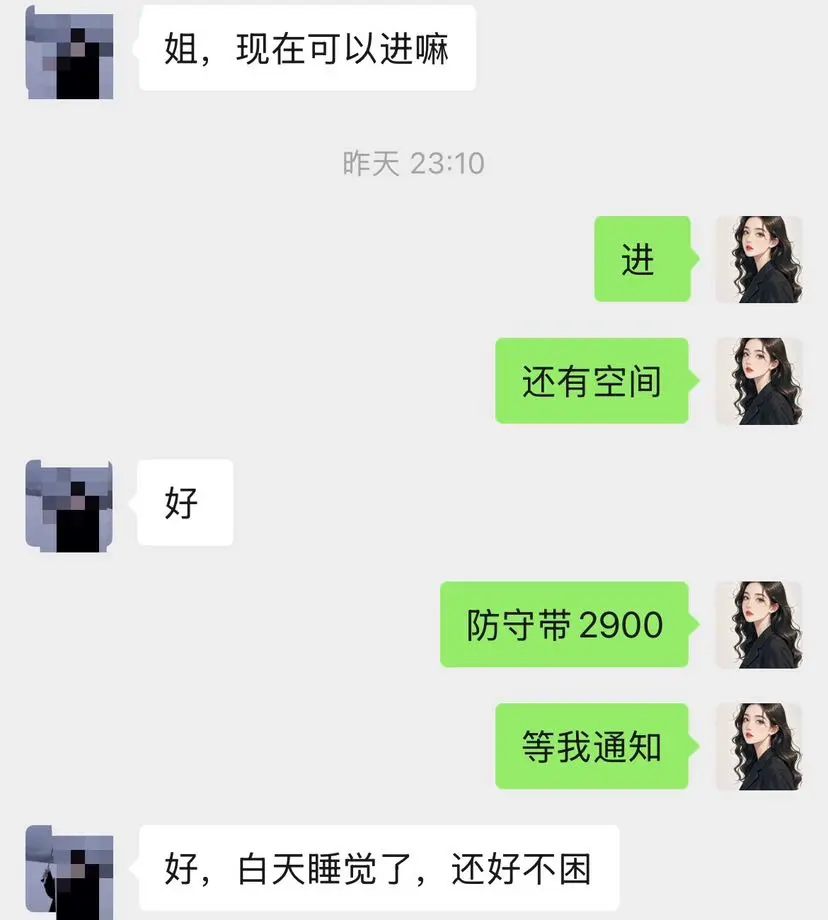Click your avatar next to '防守带2900'
This screenshot has height=920, width=828.
tap(758, 625)
